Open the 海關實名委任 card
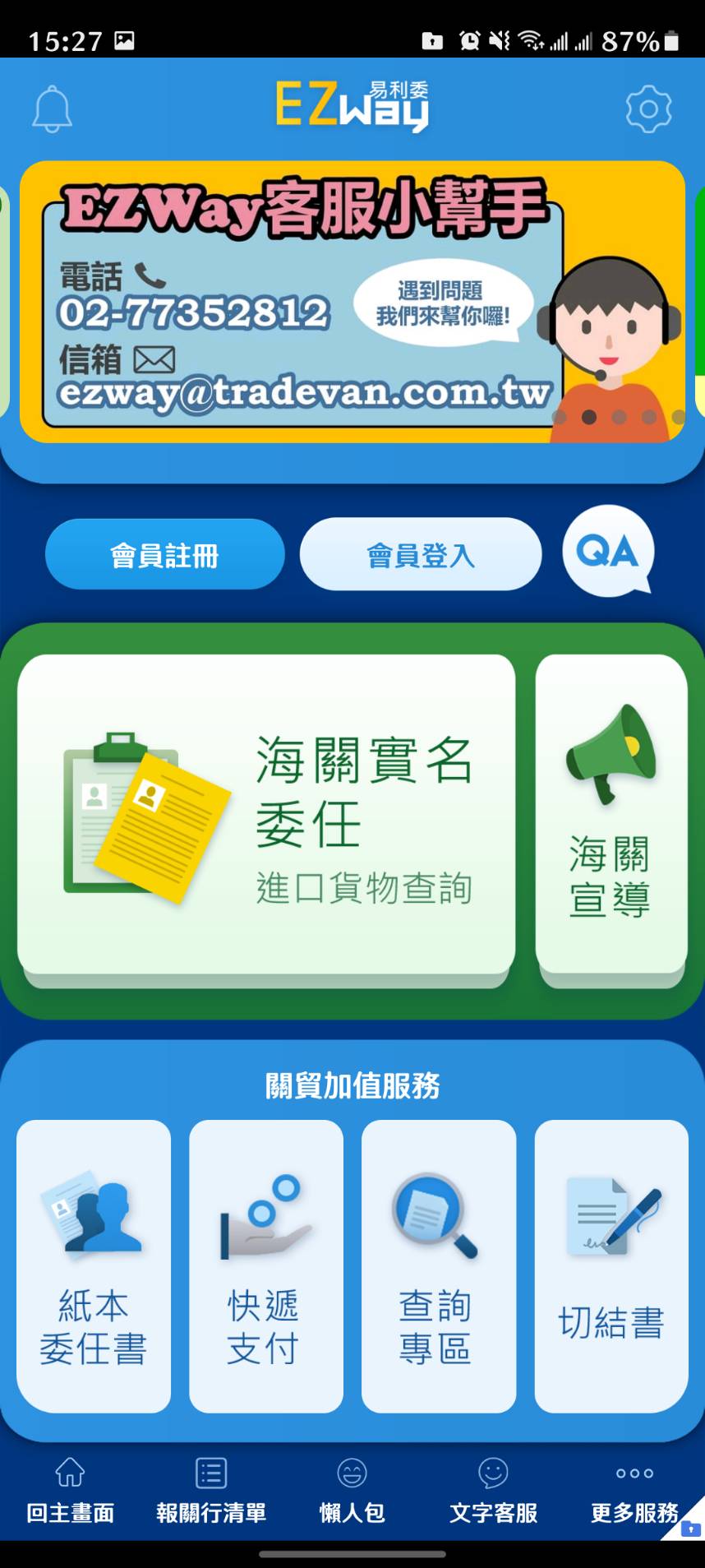This screenshot has height=1568, width=705. coord(266,819)
